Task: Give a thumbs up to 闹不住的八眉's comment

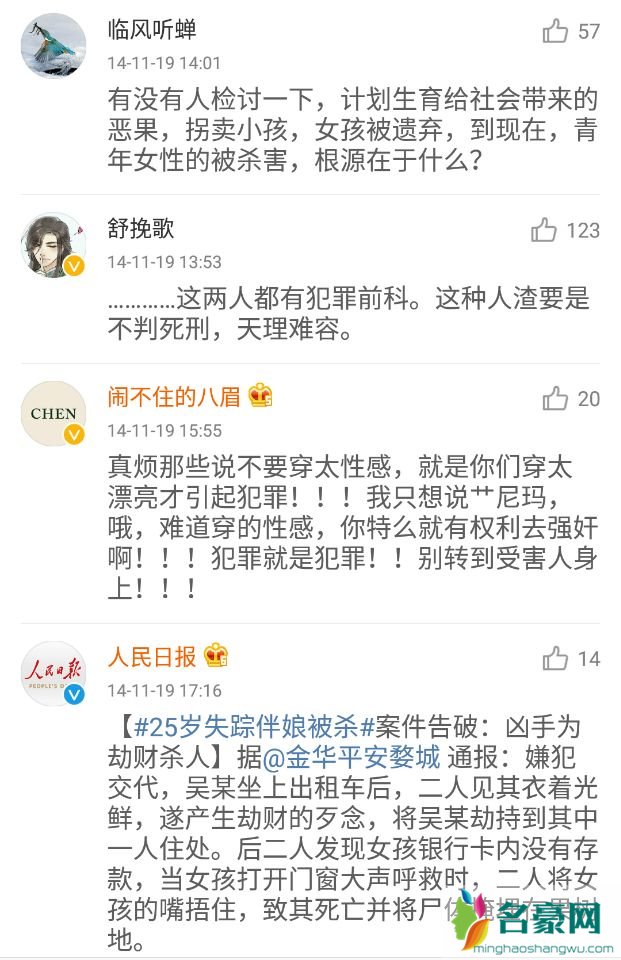Action: pyautogui.click(x=555, y=399)
